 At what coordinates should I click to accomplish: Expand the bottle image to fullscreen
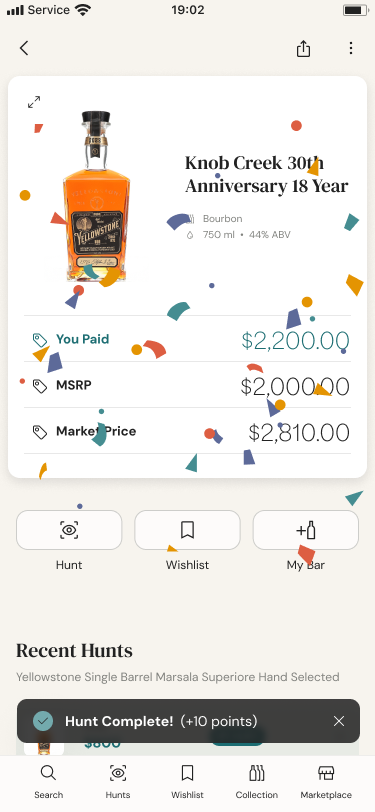point(34,102)
